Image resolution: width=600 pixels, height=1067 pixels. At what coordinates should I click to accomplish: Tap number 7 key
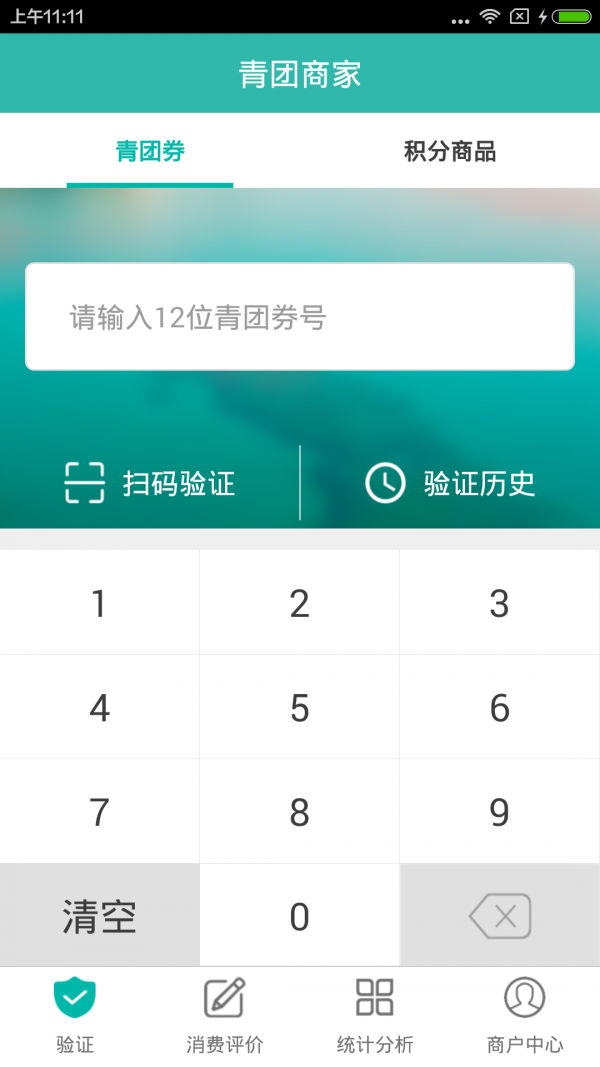coord(99,812)
